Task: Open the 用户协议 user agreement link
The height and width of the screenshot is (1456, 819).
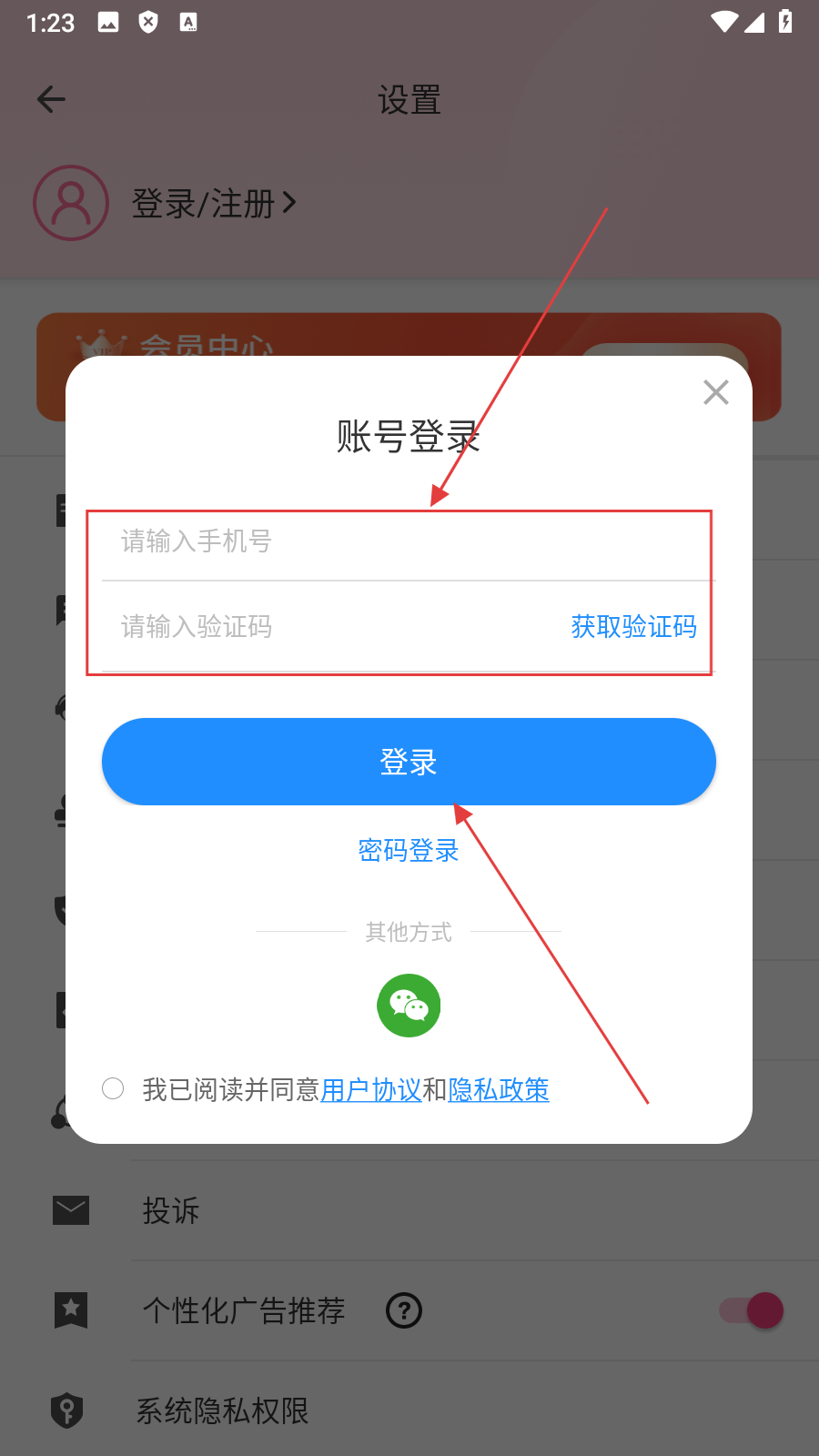Action: (370, 1089)
